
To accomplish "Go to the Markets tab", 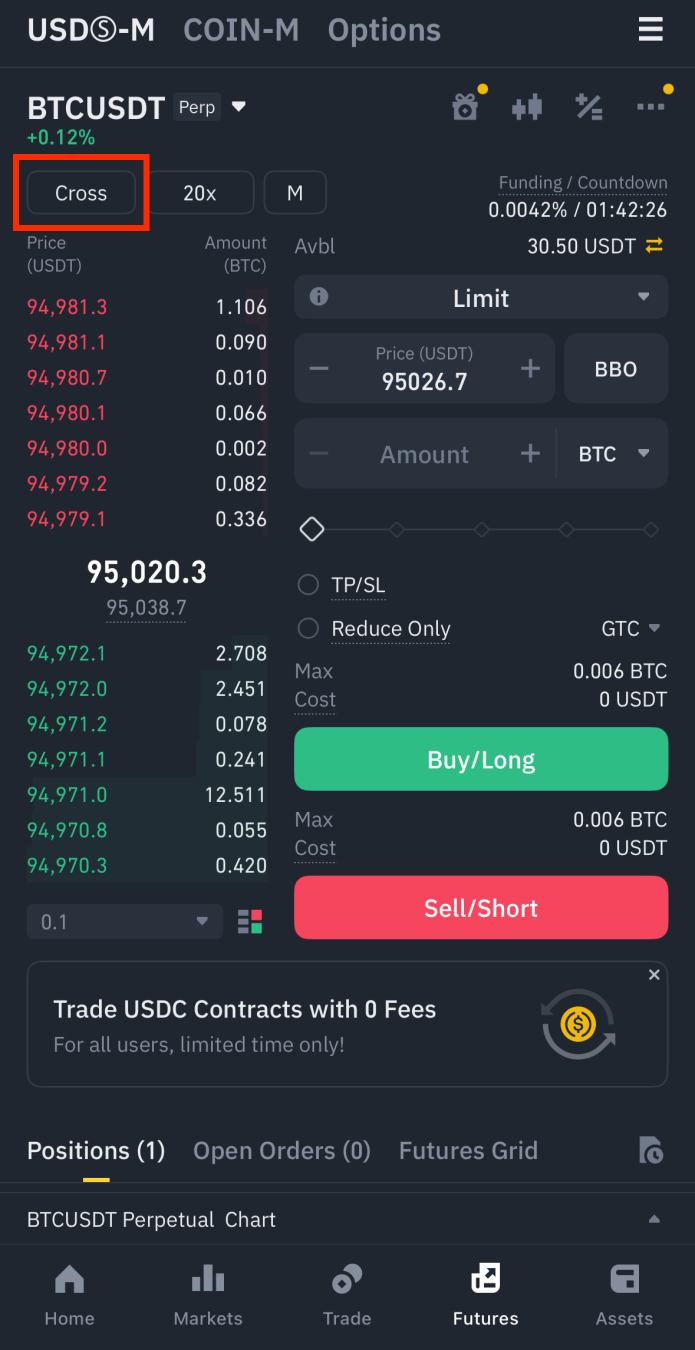I will (208, 1295).
